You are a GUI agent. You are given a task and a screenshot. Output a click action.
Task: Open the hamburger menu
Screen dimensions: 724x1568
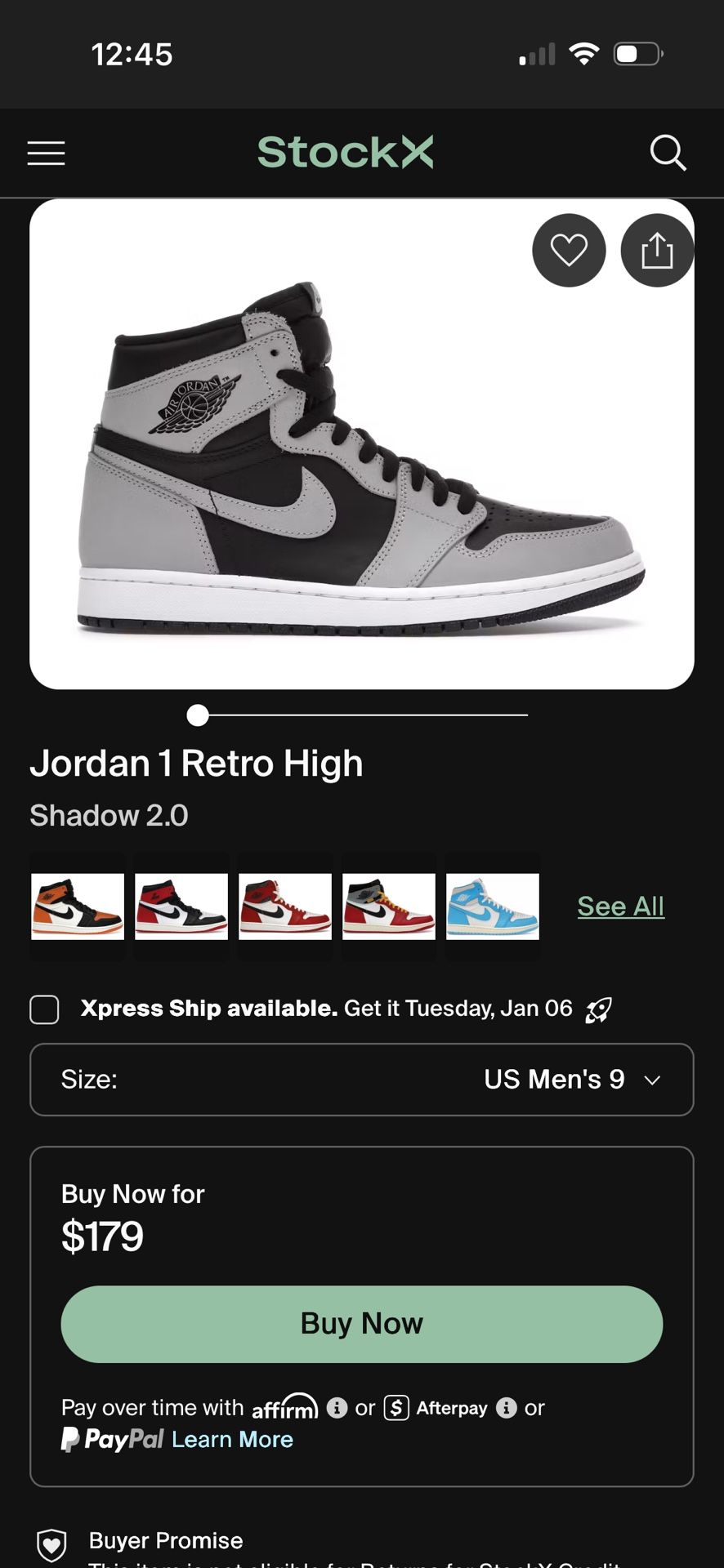[46, 153]
